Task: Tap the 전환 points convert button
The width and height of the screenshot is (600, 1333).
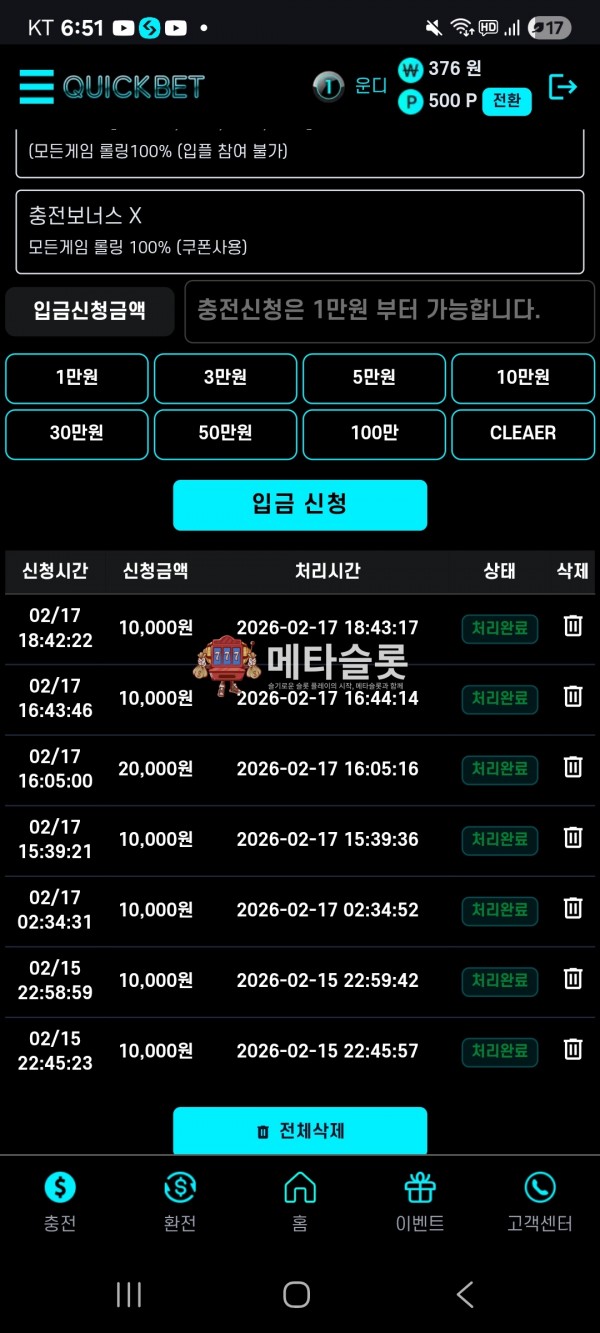Action: (506, 101)
